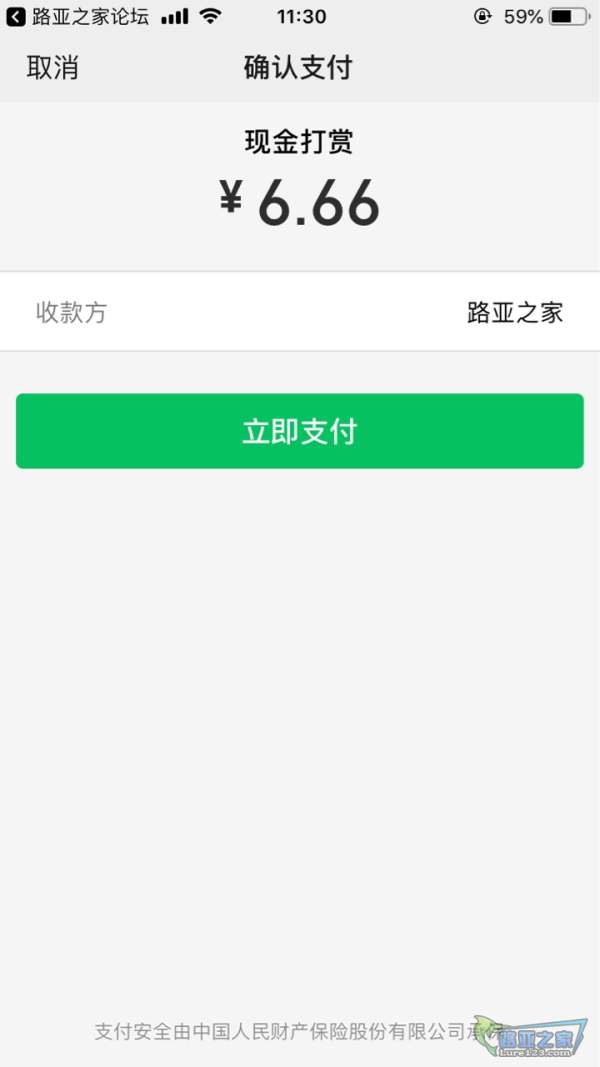Tap 取消 to cancel the payment
The width and height of the screenshot is (600, 1067).
[52, 68]
